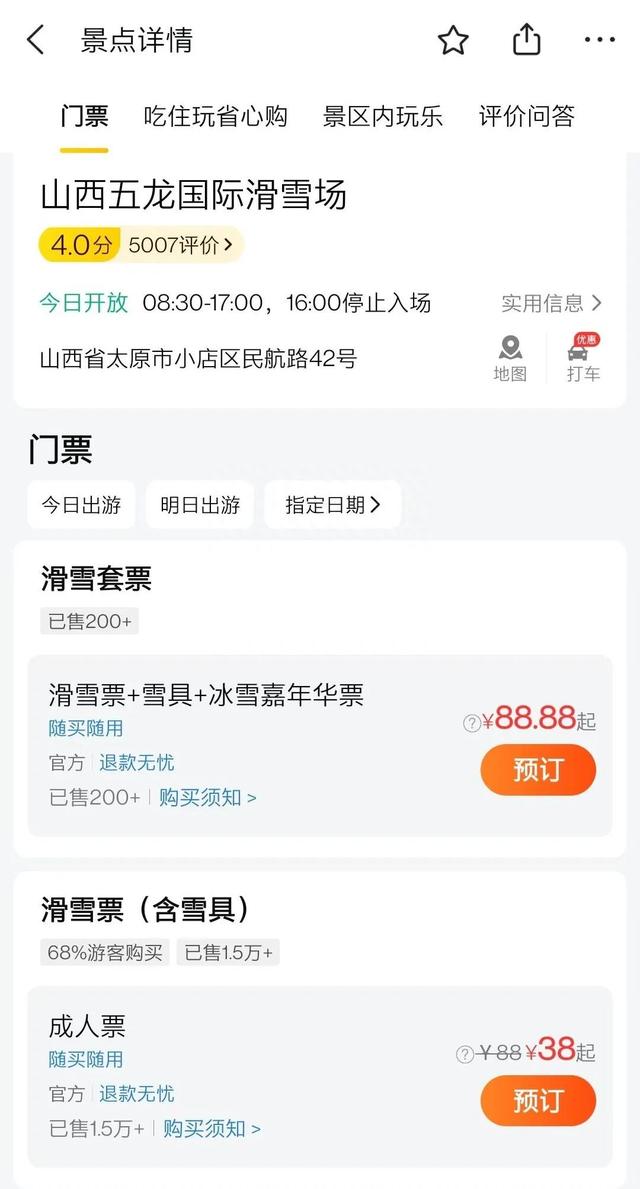Go back from 景点详情 page
This screenshot has width=640, height=1189.
coord(36,41)
